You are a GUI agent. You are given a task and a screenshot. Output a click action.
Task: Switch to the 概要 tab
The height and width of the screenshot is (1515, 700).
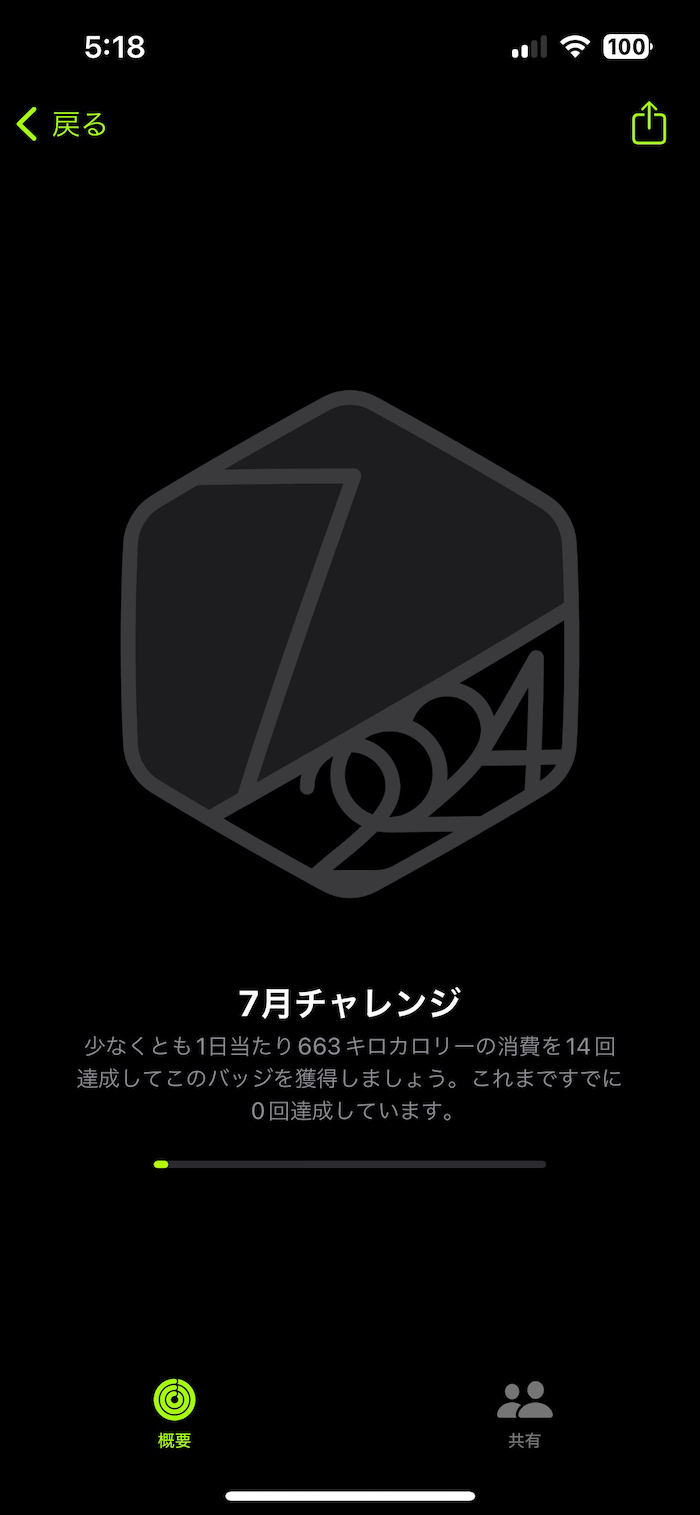click(175, 1412)
